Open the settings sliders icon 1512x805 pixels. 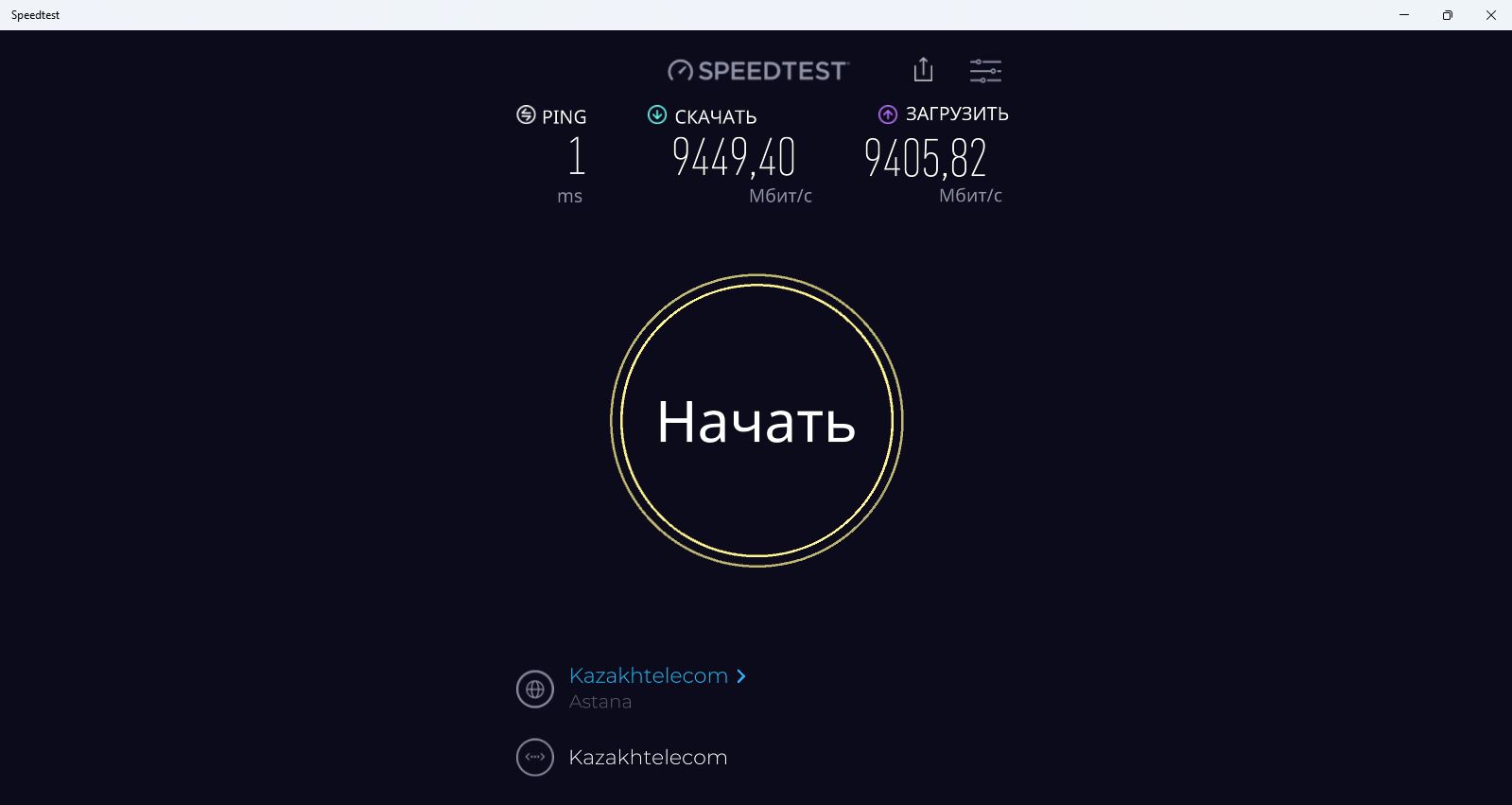click(985, 71)
